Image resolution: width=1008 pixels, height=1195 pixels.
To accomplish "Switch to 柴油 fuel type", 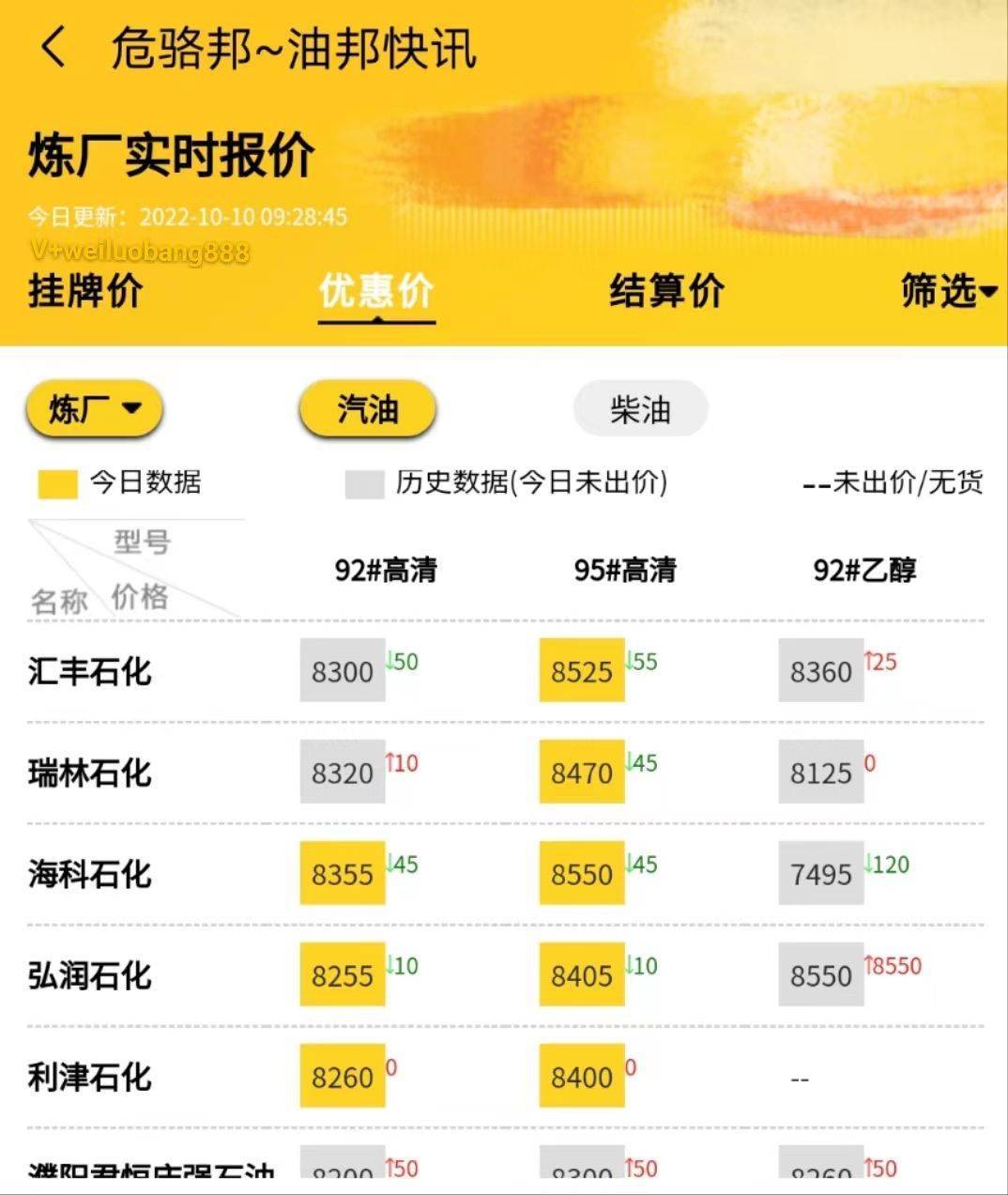I will click(x=641, y=407).
